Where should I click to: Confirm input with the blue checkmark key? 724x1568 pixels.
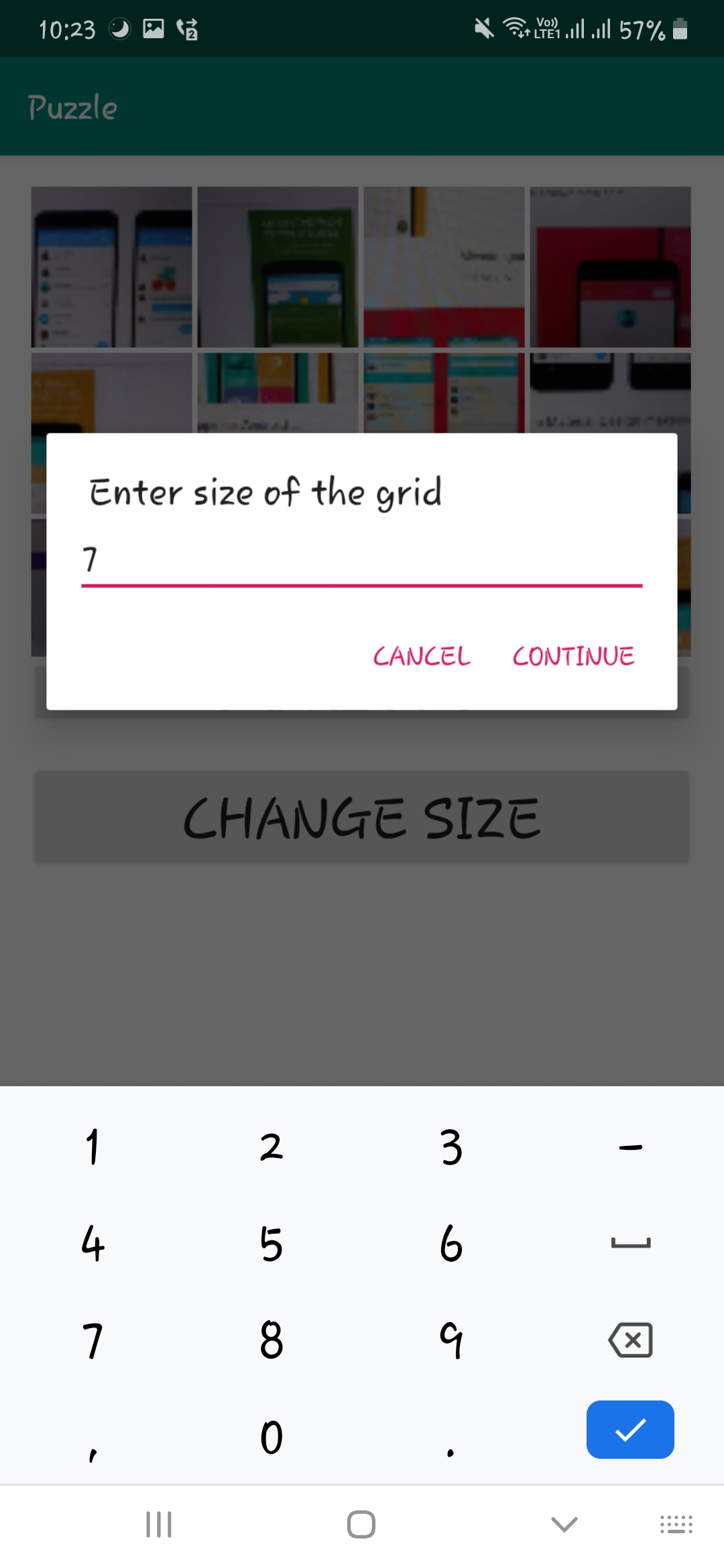[x=630, y=1429]
